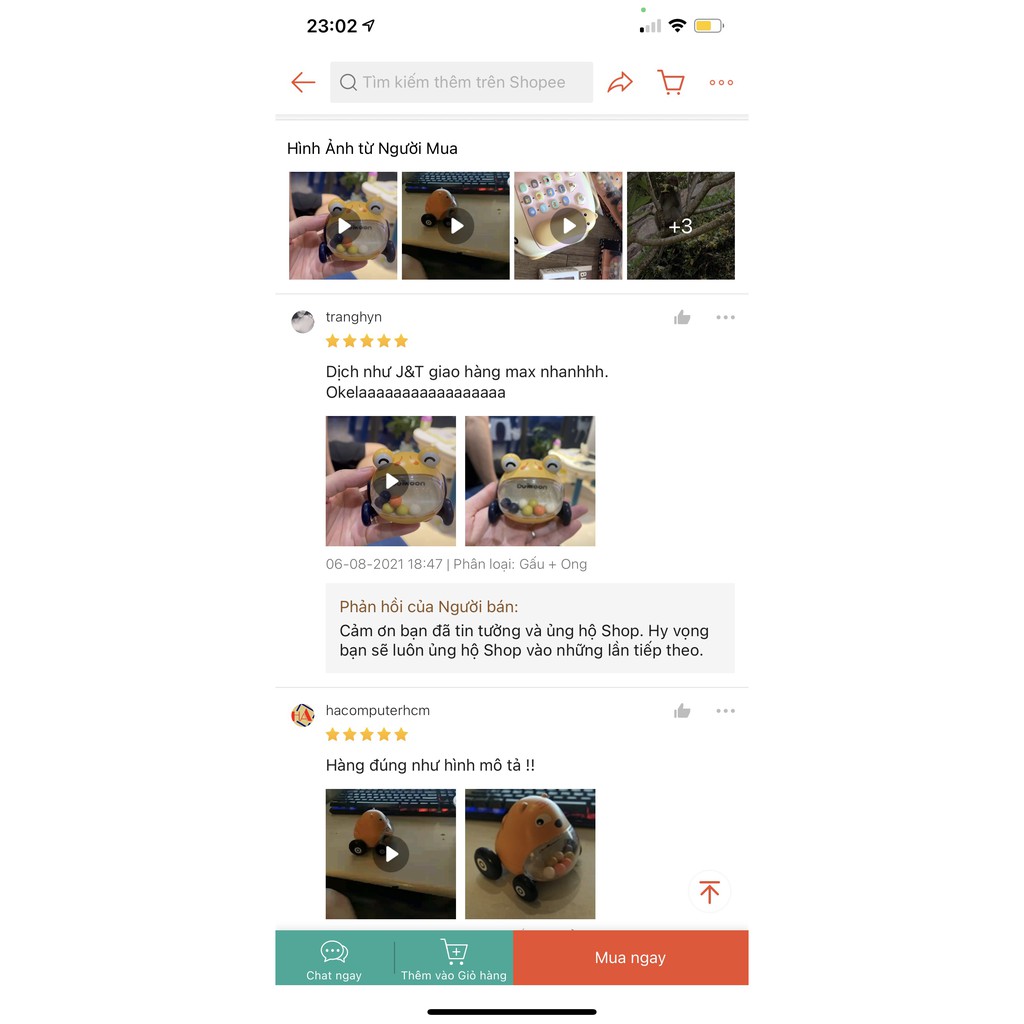Open tranghyn's profile avatar

point(303,322)
